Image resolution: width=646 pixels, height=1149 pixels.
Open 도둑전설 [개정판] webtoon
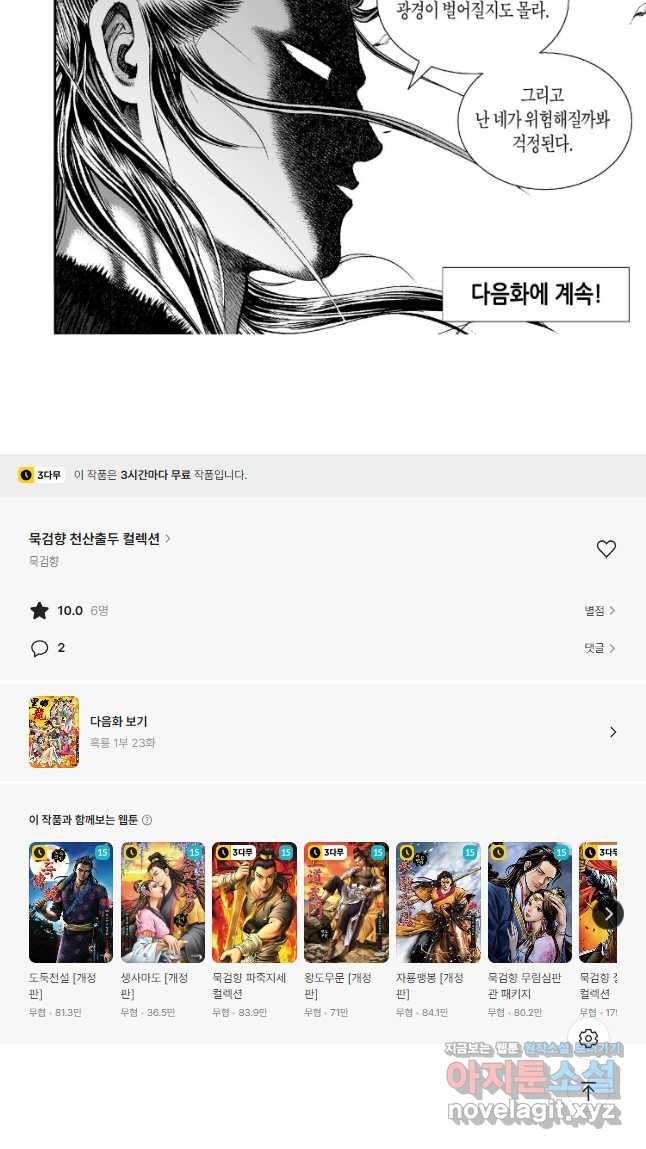point(70,902)
